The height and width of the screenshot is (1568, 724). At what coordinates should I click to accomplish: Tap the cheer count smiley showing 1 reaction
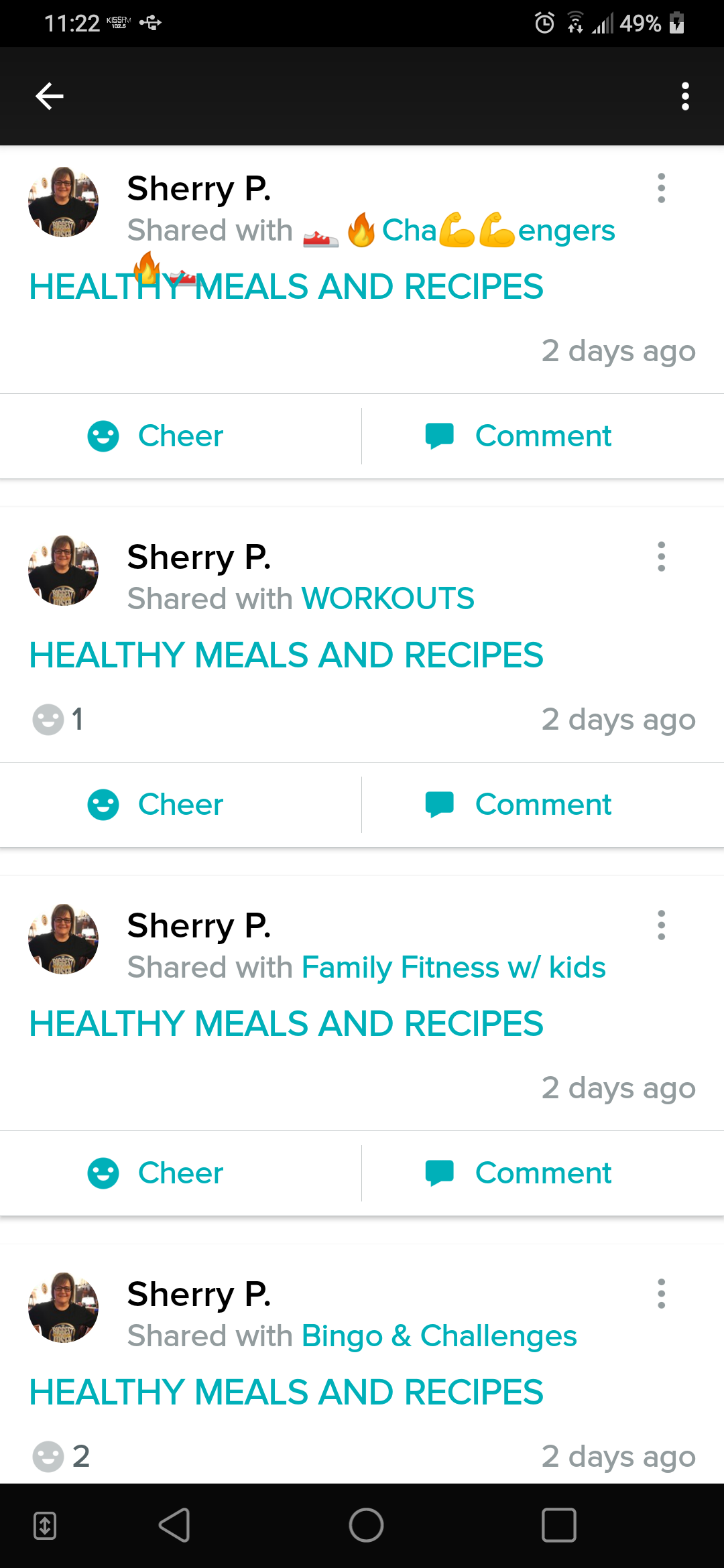click(48, 720)
